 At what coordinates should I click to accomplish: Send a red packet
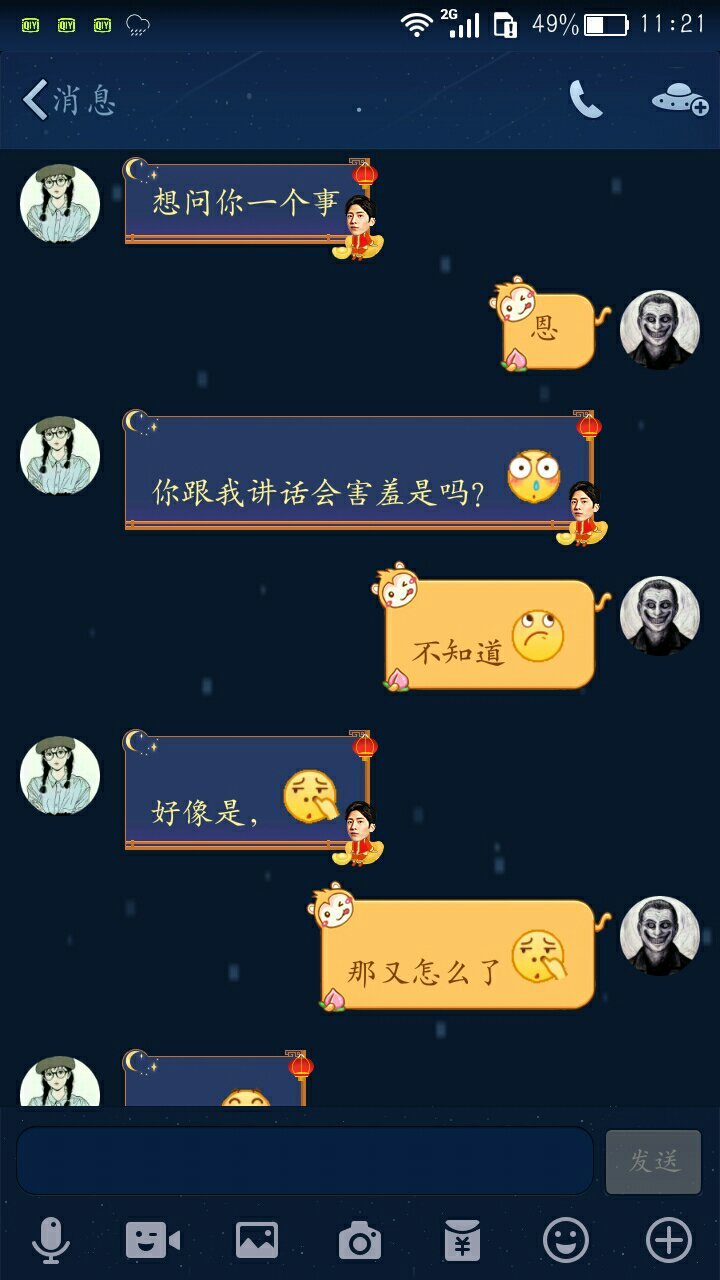click(x=462, y=1241)
